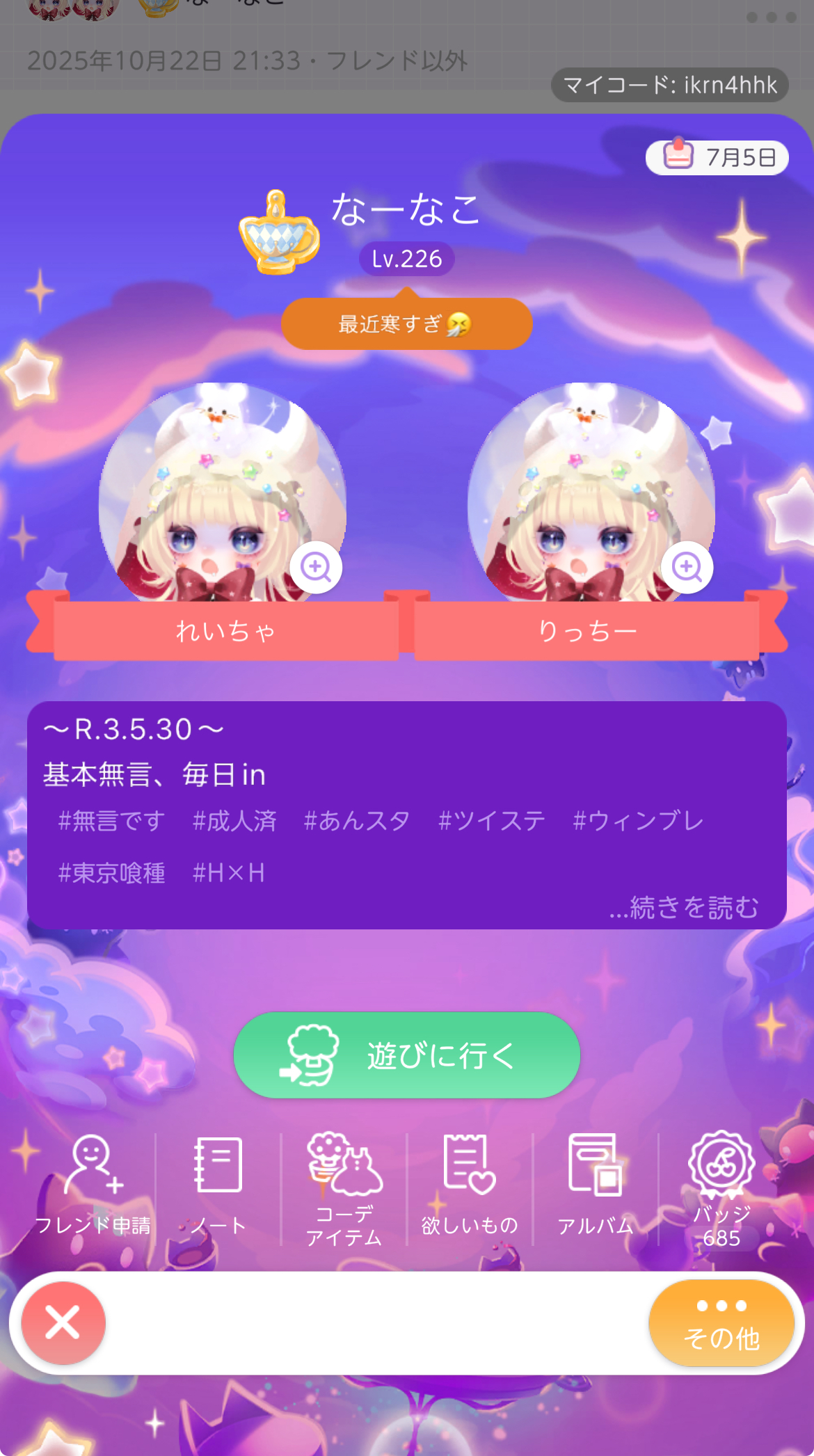Select the #あんスタ hashtag

[357, 821]
